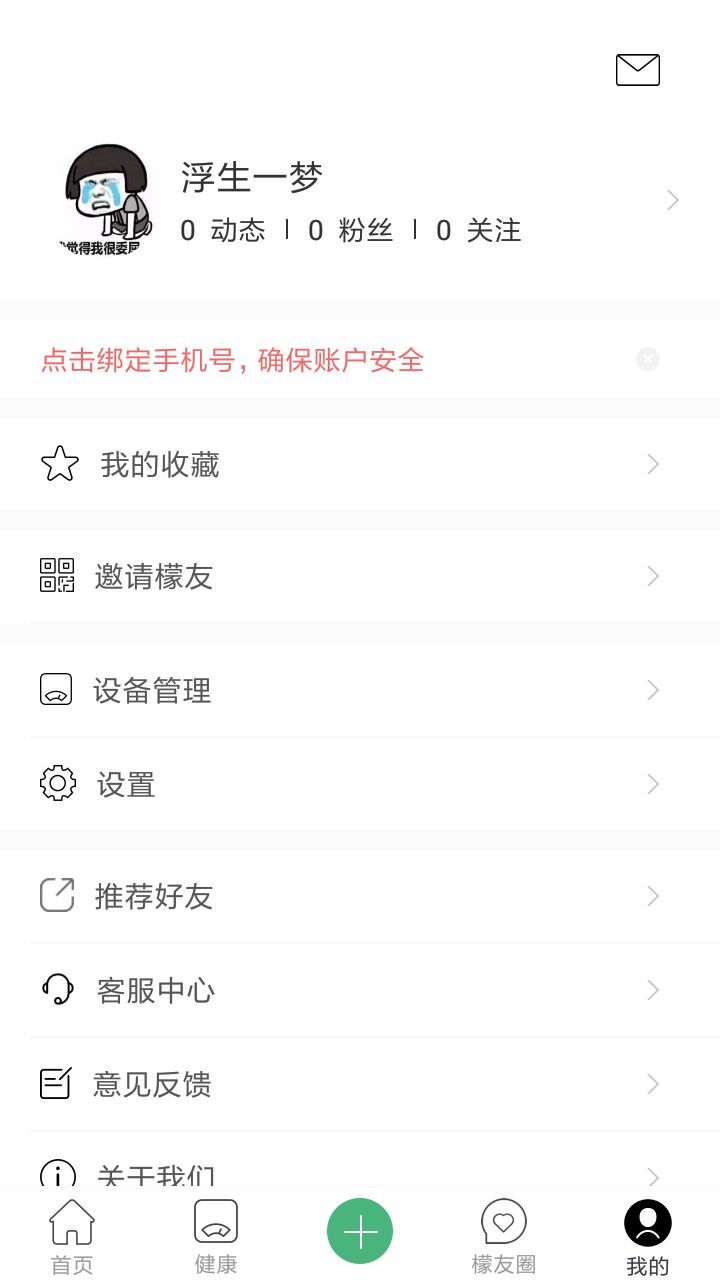The width and height of the screenshot is (720, 1280).
Task: Click the star icon beside 我的收藏
Action: coord(59,463)
